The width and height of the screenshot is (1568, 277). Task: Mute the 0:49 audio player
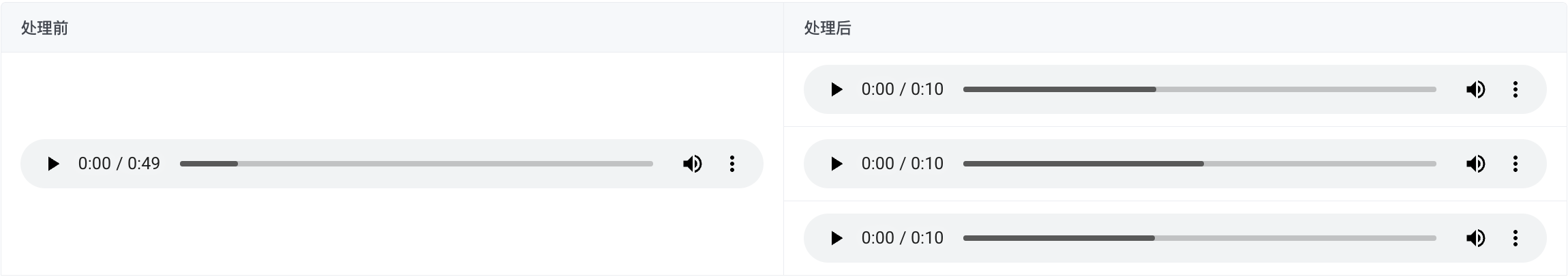coord(692,164)
